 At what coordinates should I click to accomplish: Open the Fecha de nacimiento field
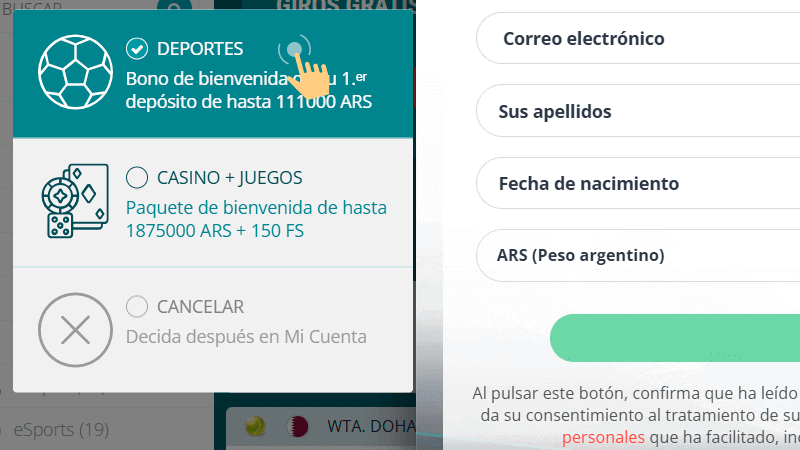[x=640, y=184]
